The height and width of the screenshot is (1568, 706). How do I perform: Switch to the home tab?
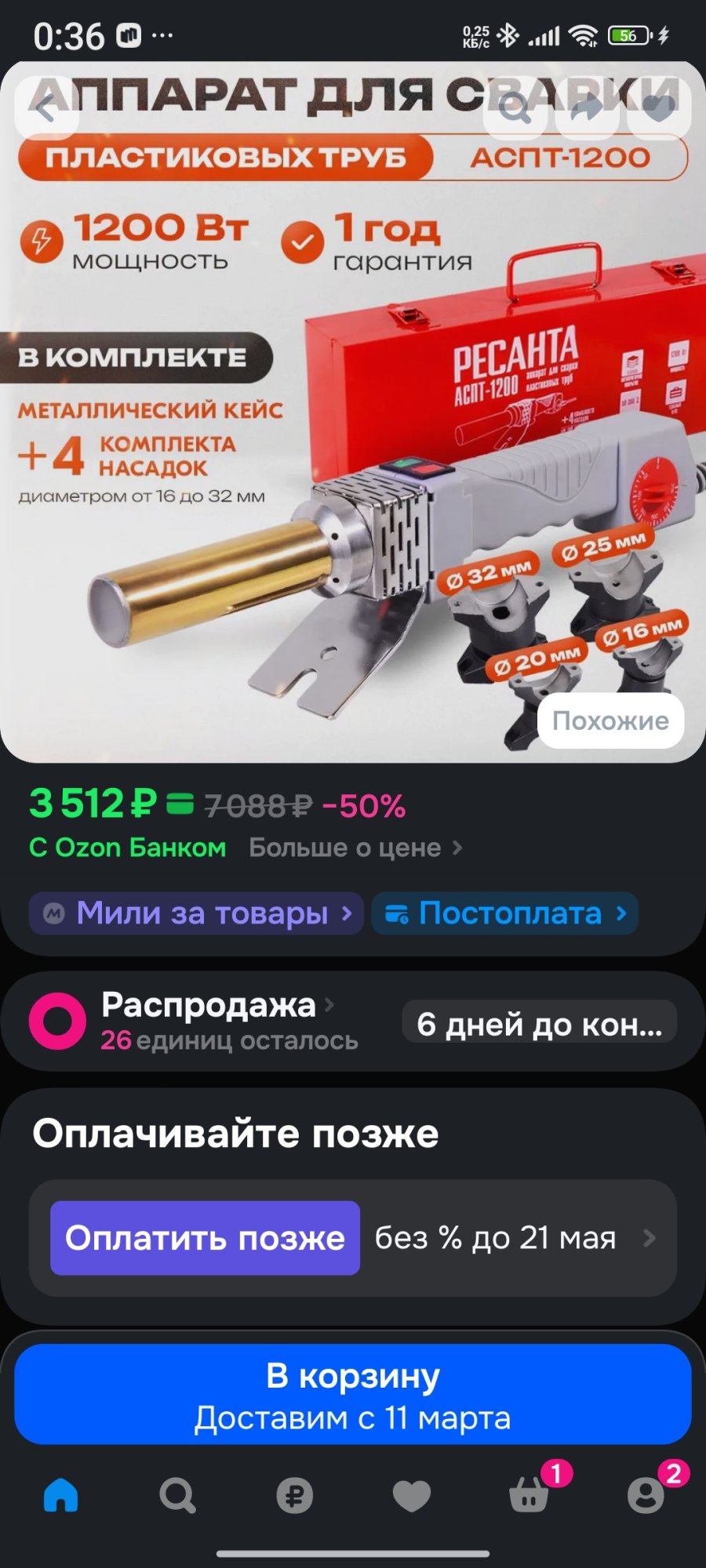pos(61,1495)
